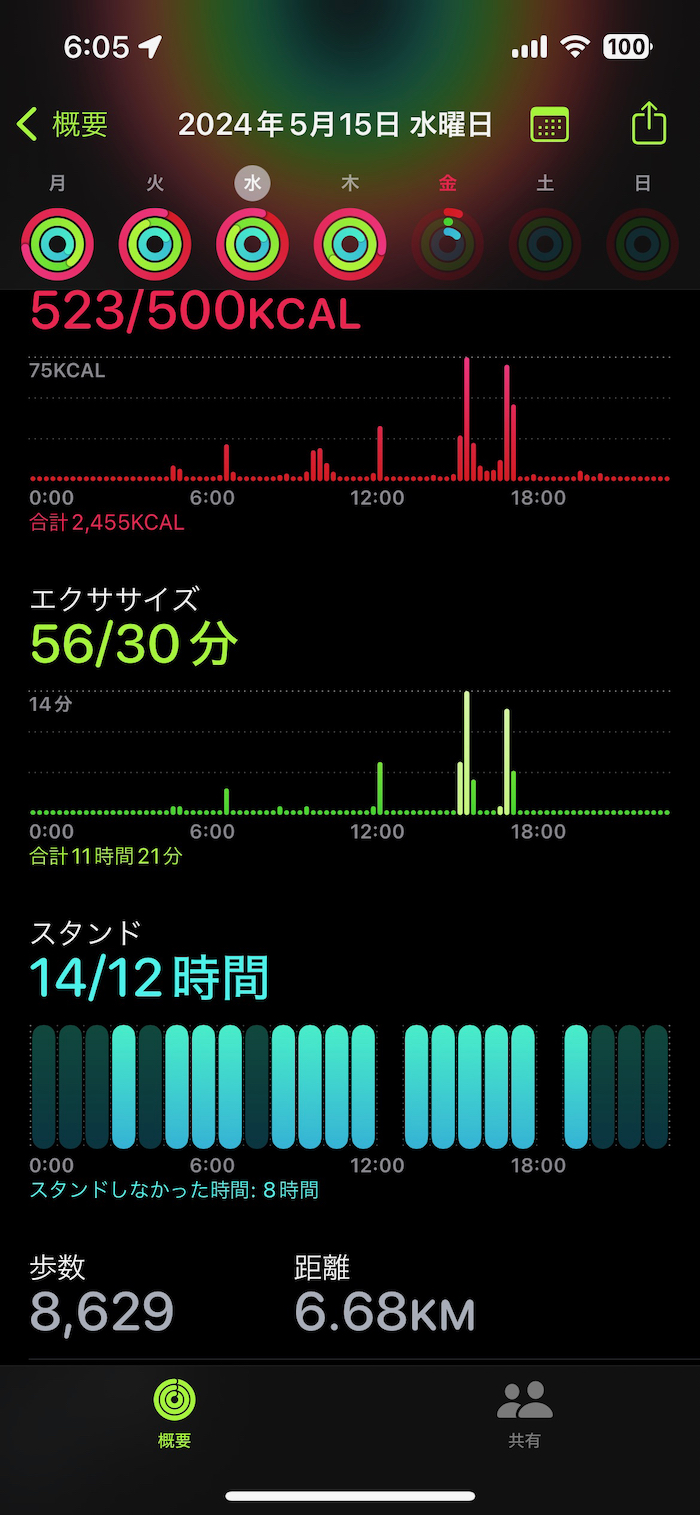The image size is (700, 1515).
Task: Select Saturday's activity rings
Action: [x=545, y=243]
